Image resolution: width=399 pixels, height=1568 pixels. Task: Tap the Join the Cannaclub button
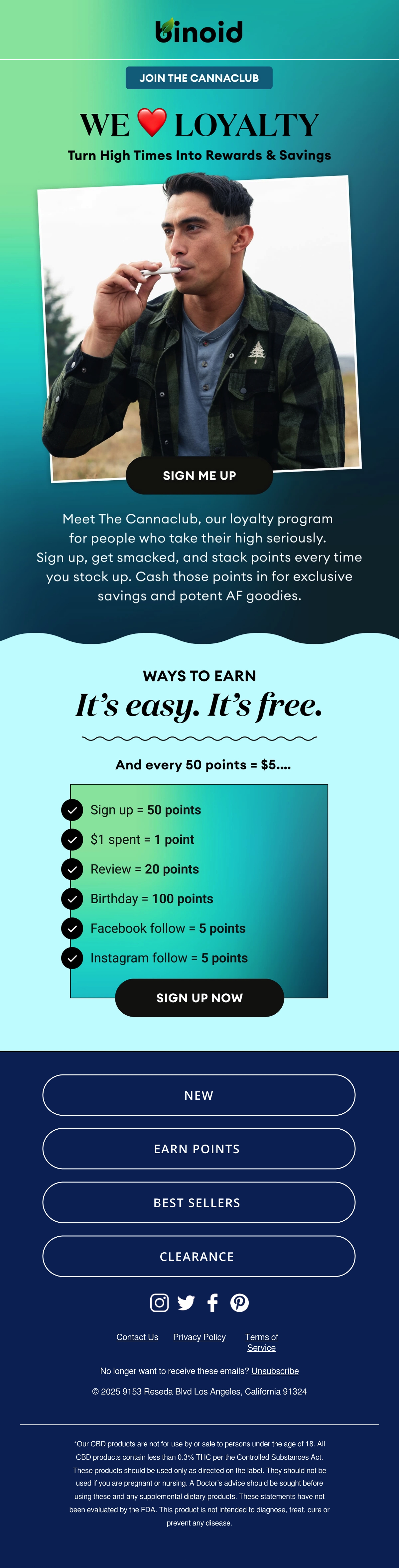pyautogui.click(x=199, y=78)
